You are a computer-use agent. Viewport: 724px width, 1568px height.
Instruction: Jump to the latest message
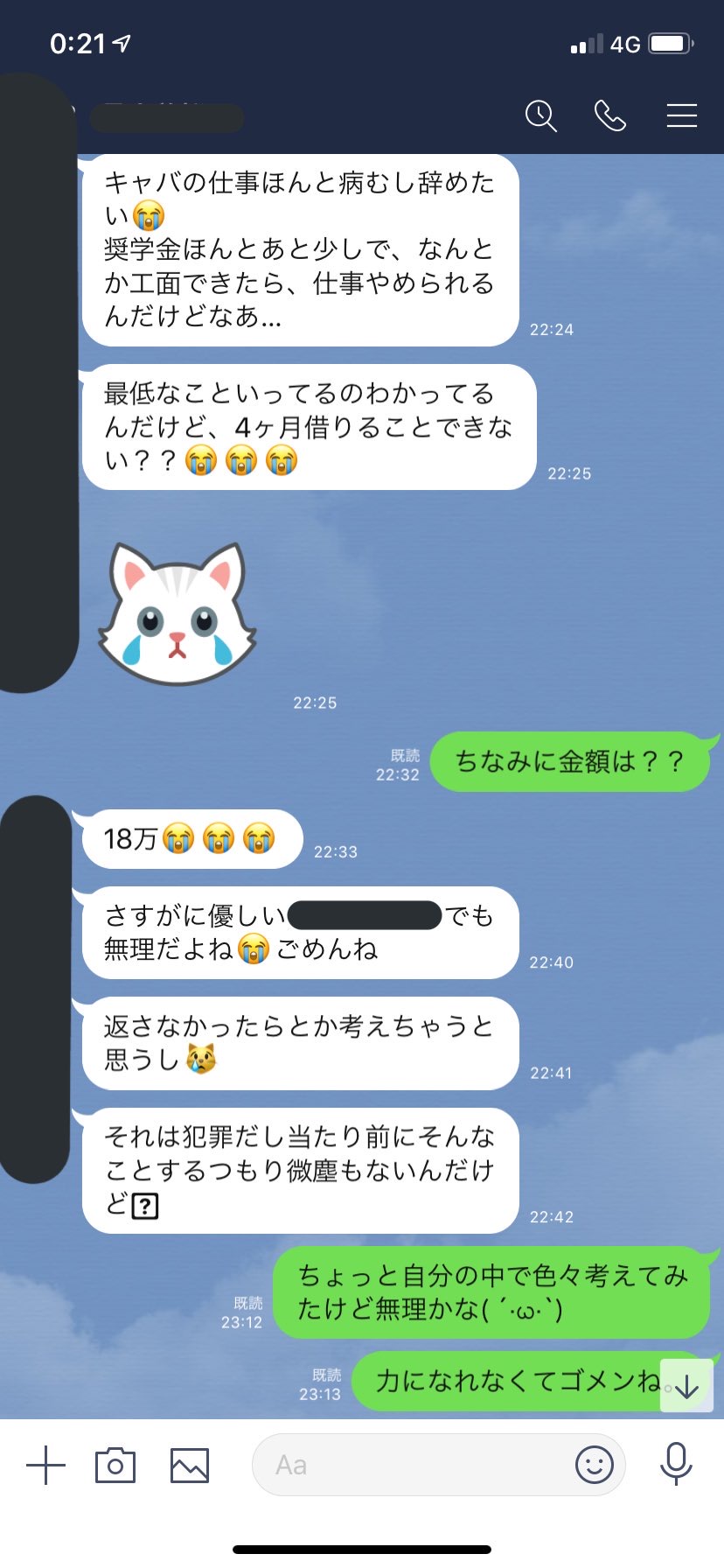(686, 1385)
